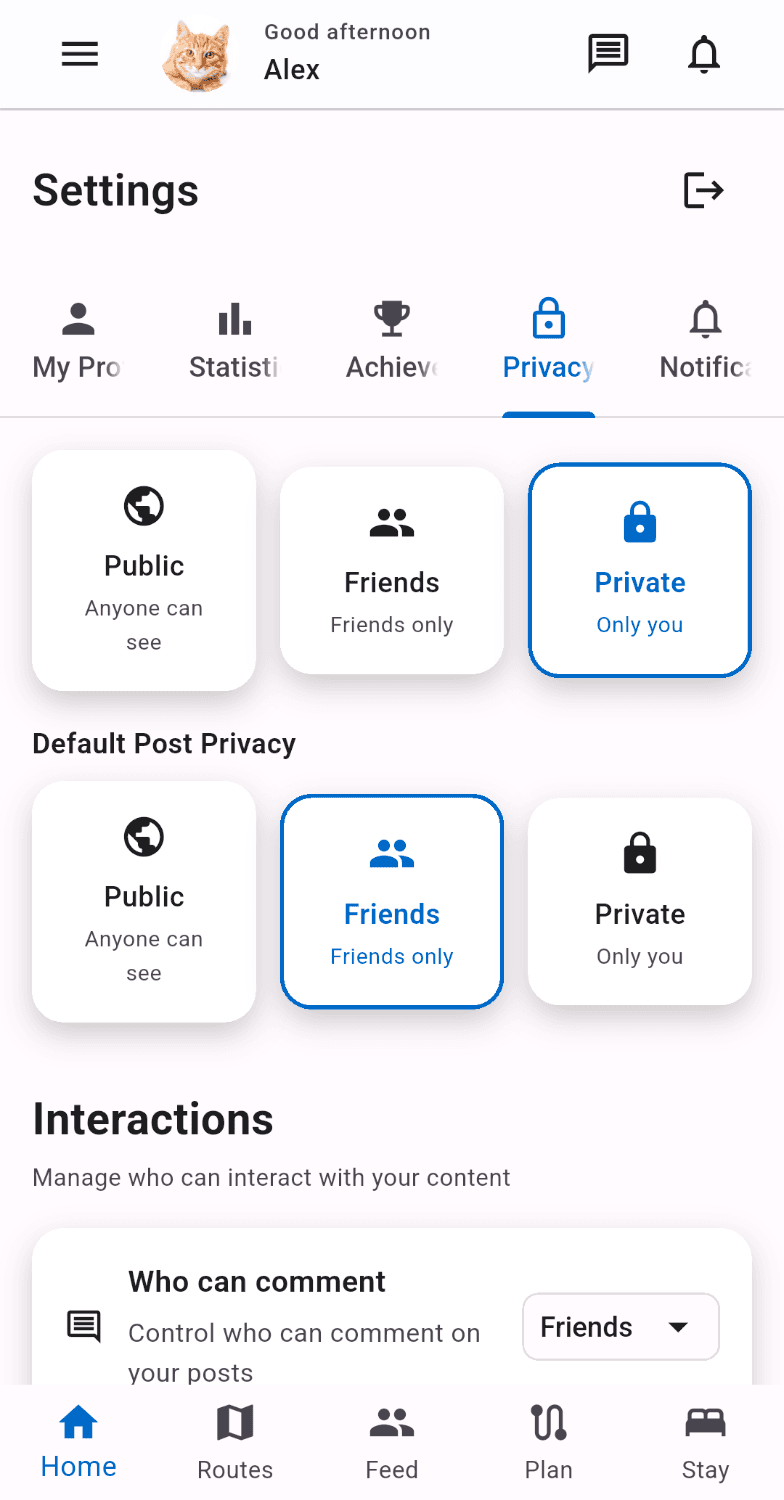Open the hamburger drawer menu
Image resolution: width=784 pixels, height=1500 pixels.
tap(80, 54)
